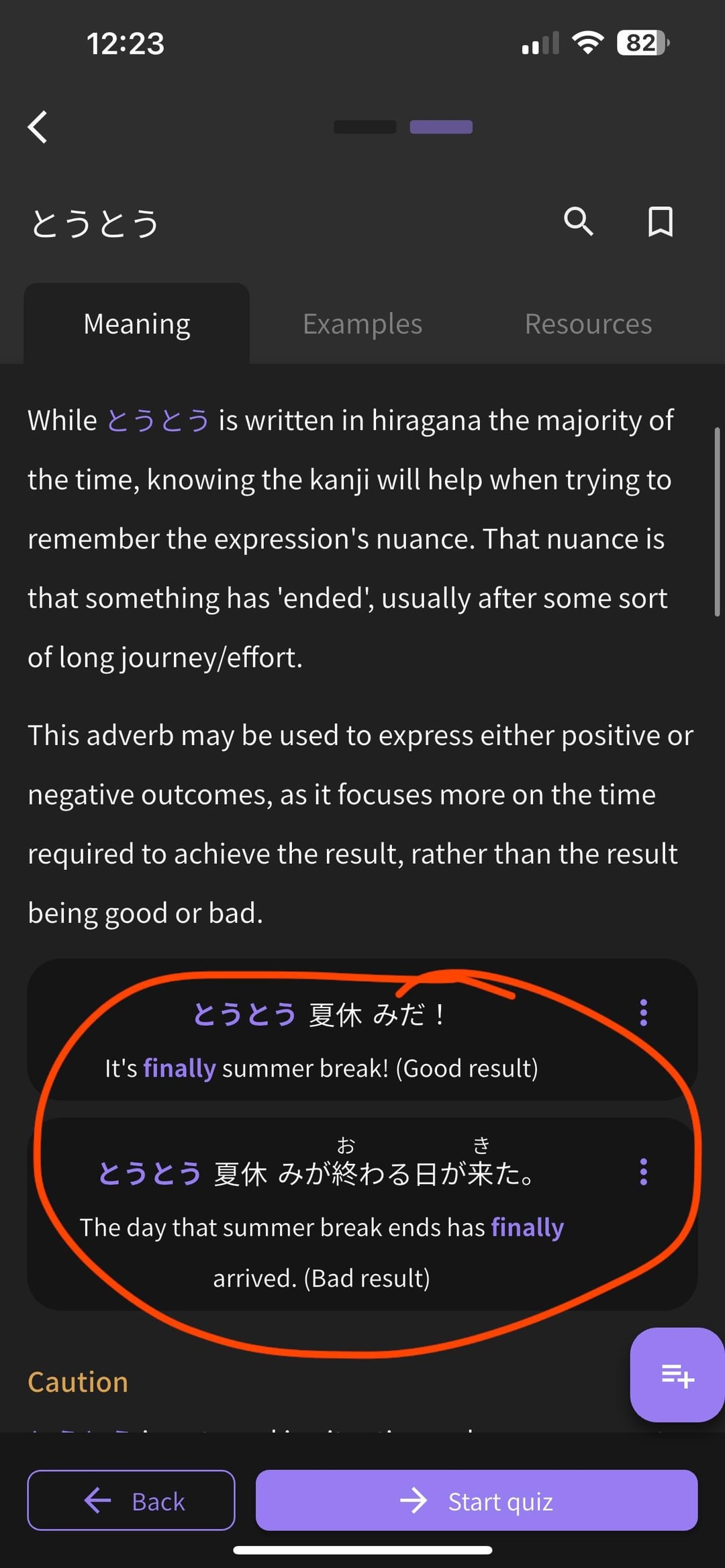
Task: Open options for the Good result example
Action: pyautogui.click(x=643, y=1013)
